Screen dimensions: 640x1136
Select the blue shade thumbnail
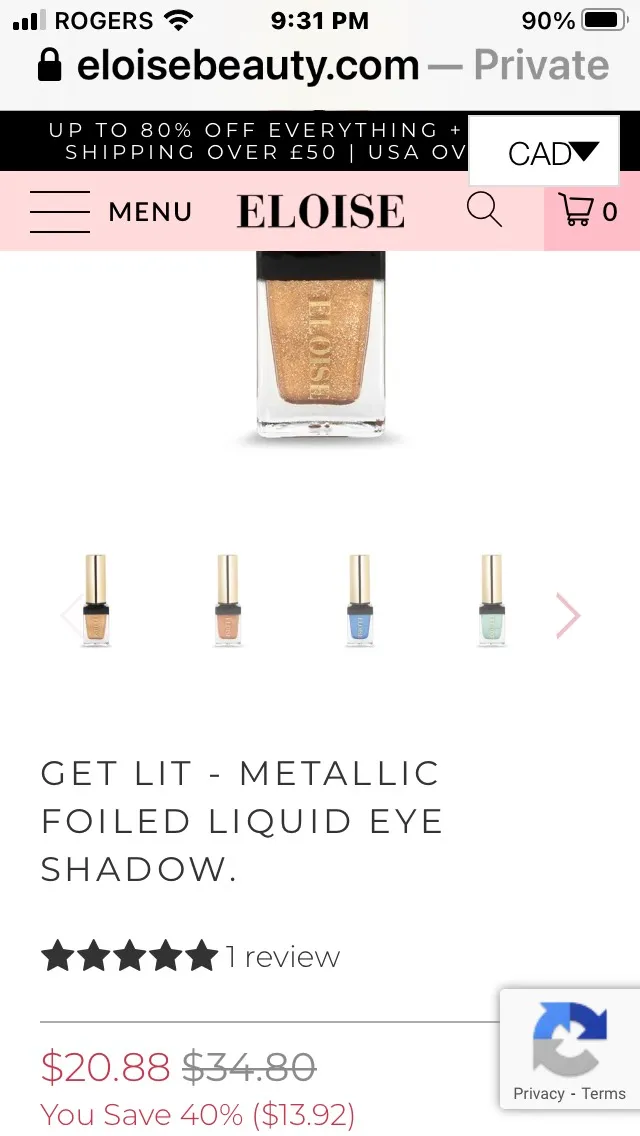click(x=359, y=601)
